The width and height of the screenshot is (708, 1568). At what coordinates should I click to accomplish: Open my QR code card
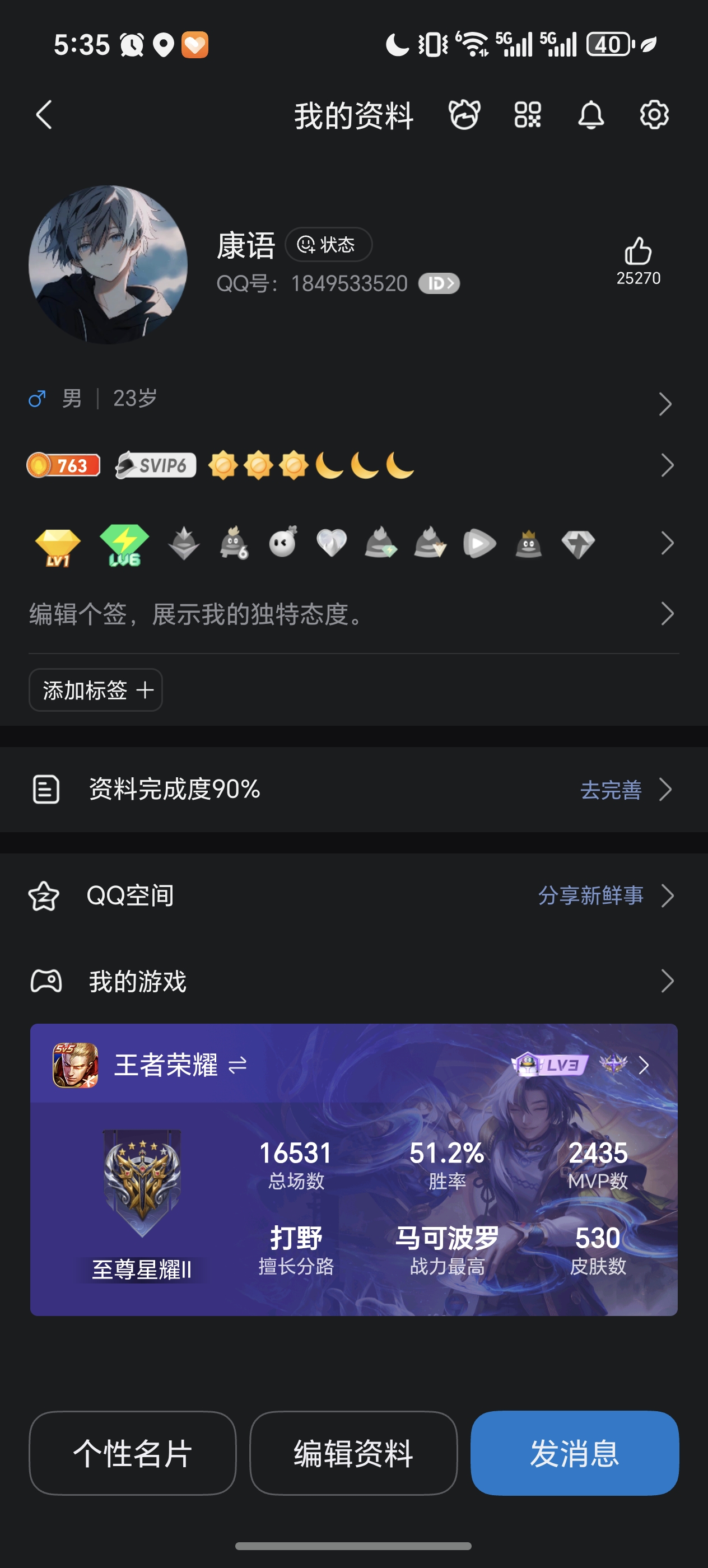click(528, 114)
